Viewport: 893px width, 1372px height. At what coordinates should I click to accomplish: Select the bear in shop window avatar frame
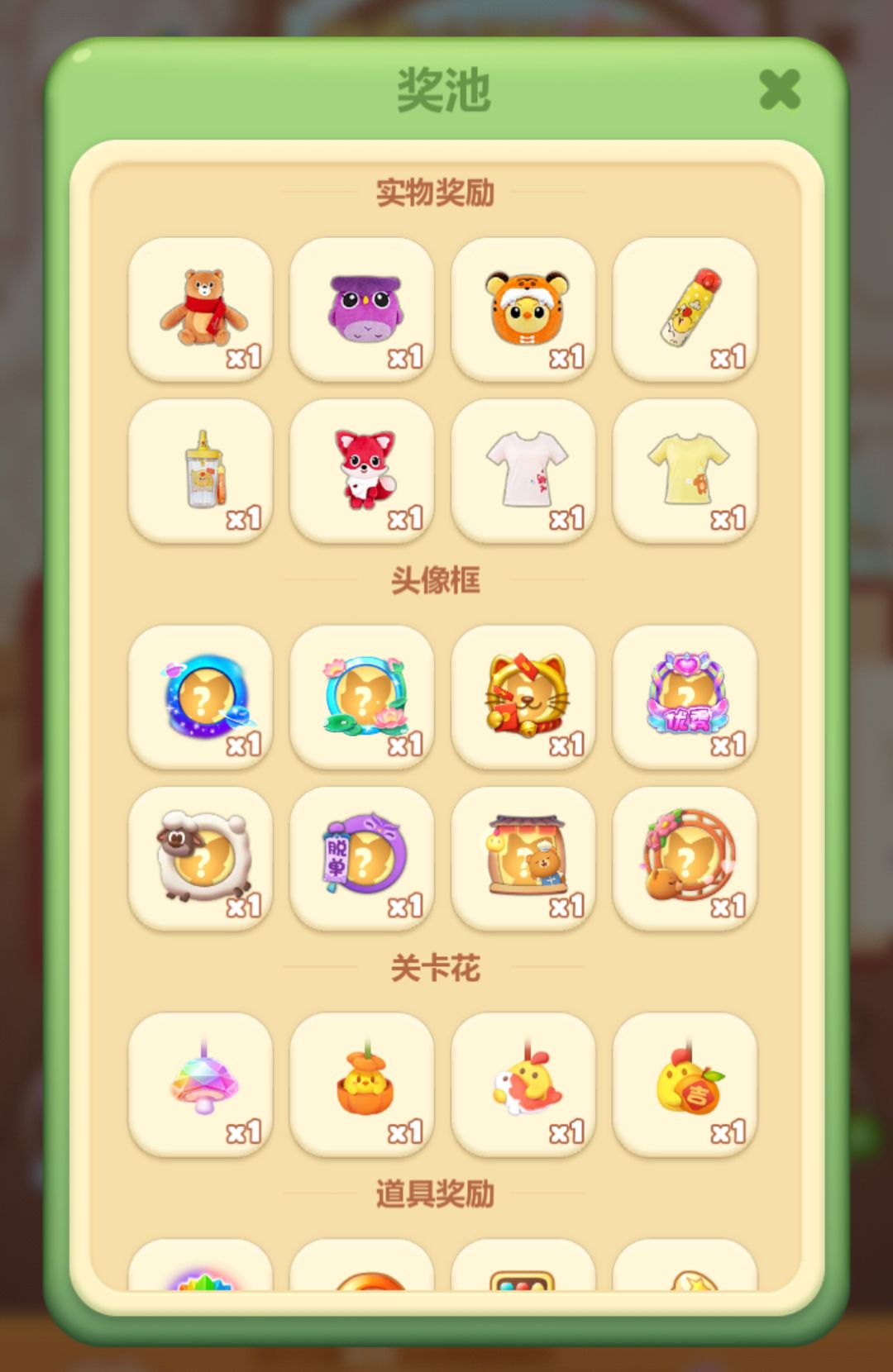point(525,860)
